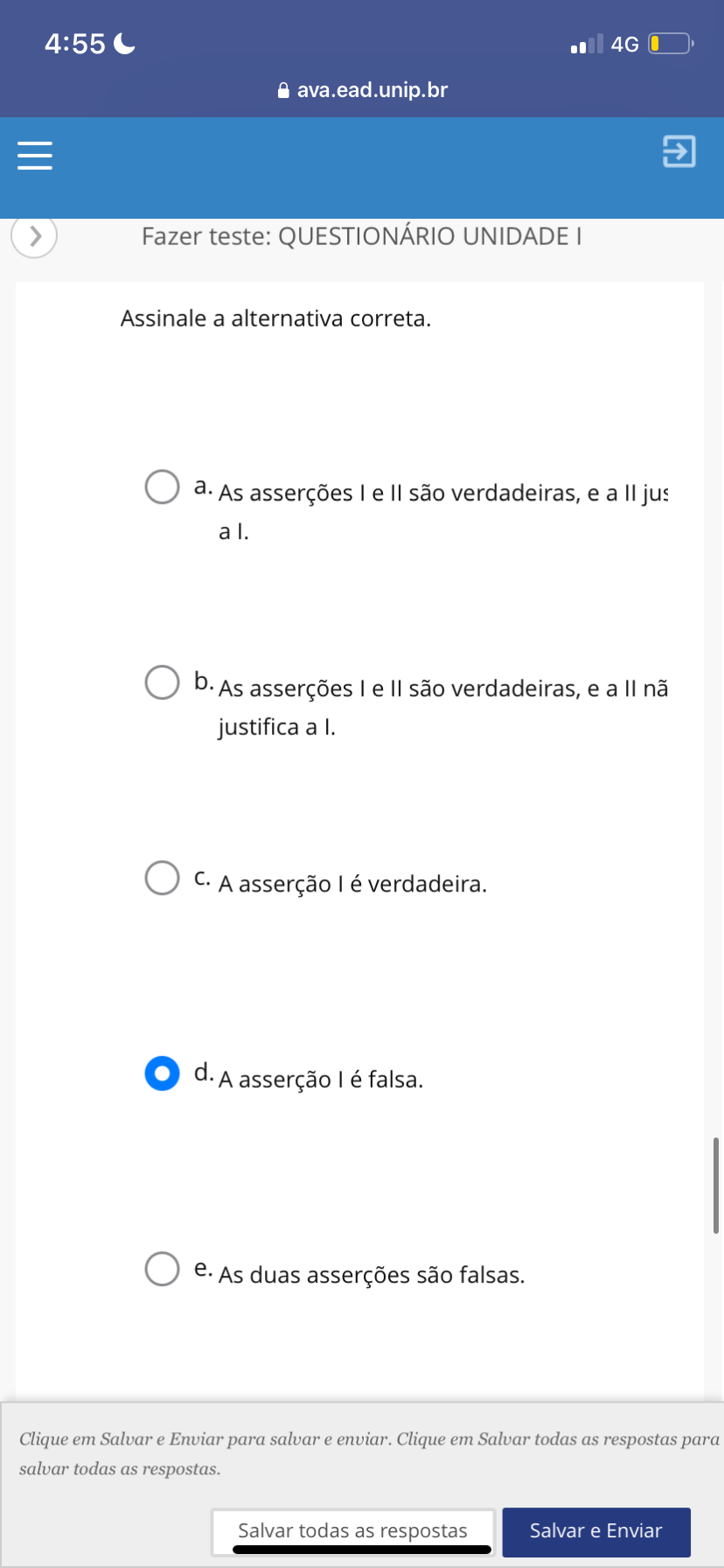Screen dimensions: 724x1568
Task: Tap the ava.ead.unip.br address bar
Action: [x=362, y=90]
